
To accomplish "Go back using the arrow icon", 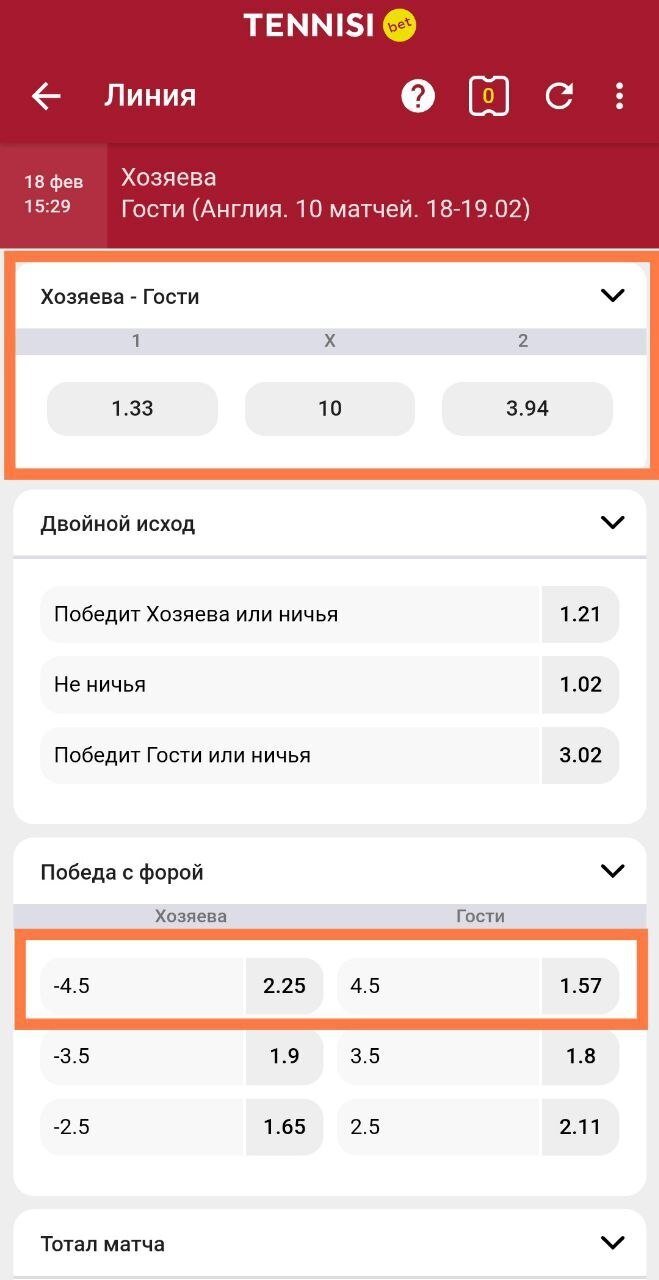I will click(x=46, y=96).
